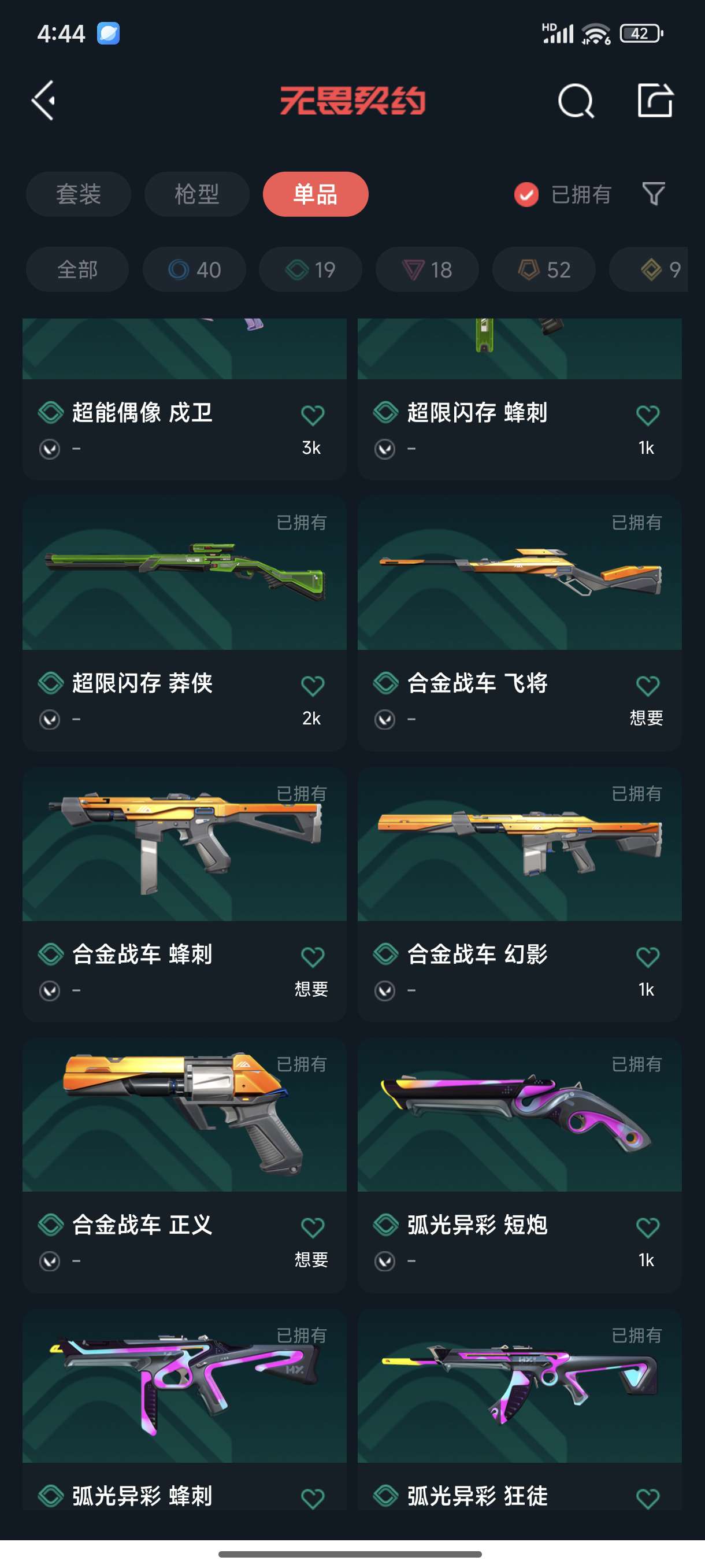Go back using the top-left arrow
Image resolution: width=705 pixels, height=1568 pixels.
44,101
